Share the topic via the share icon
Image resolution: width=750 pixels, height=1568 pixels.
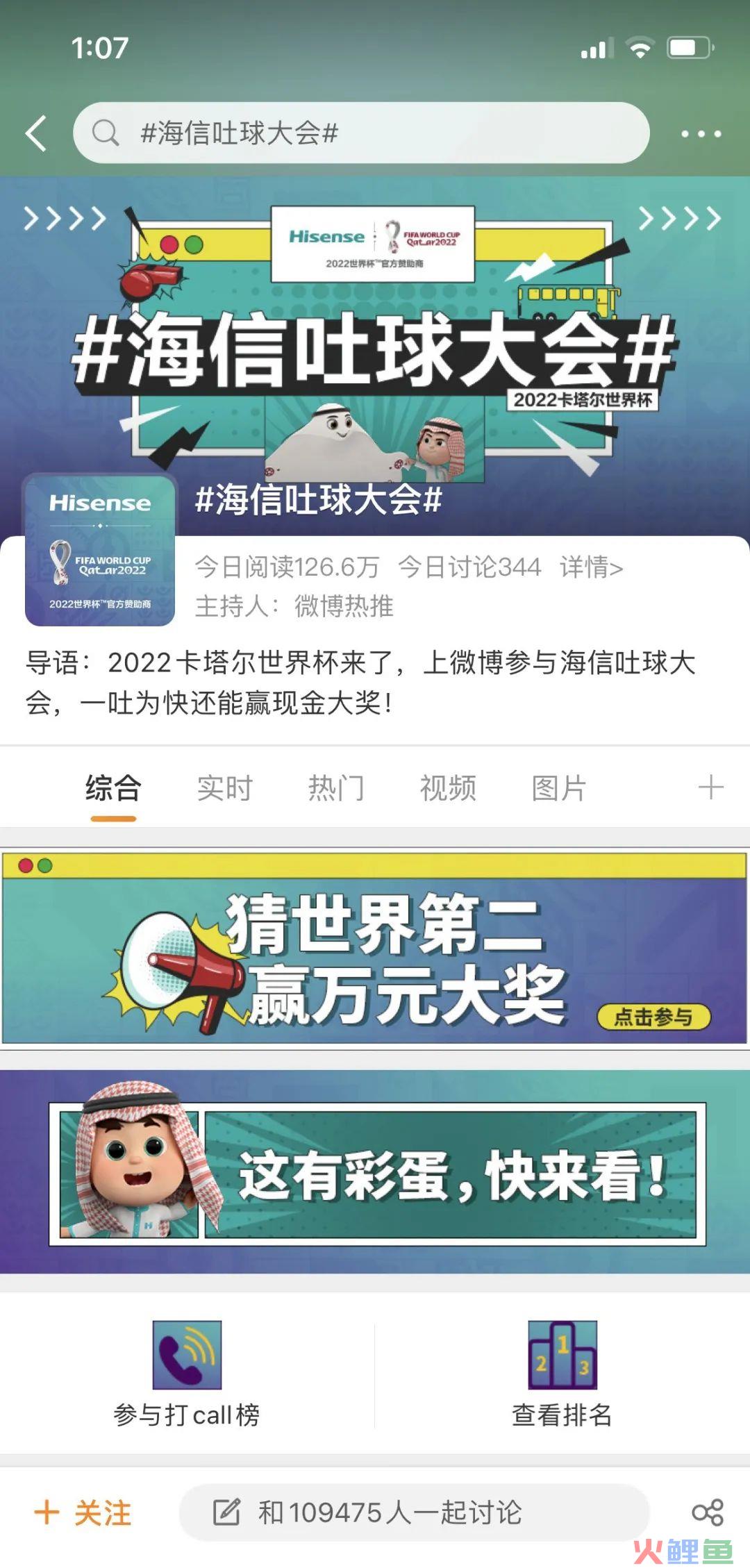coord(707,1512)
